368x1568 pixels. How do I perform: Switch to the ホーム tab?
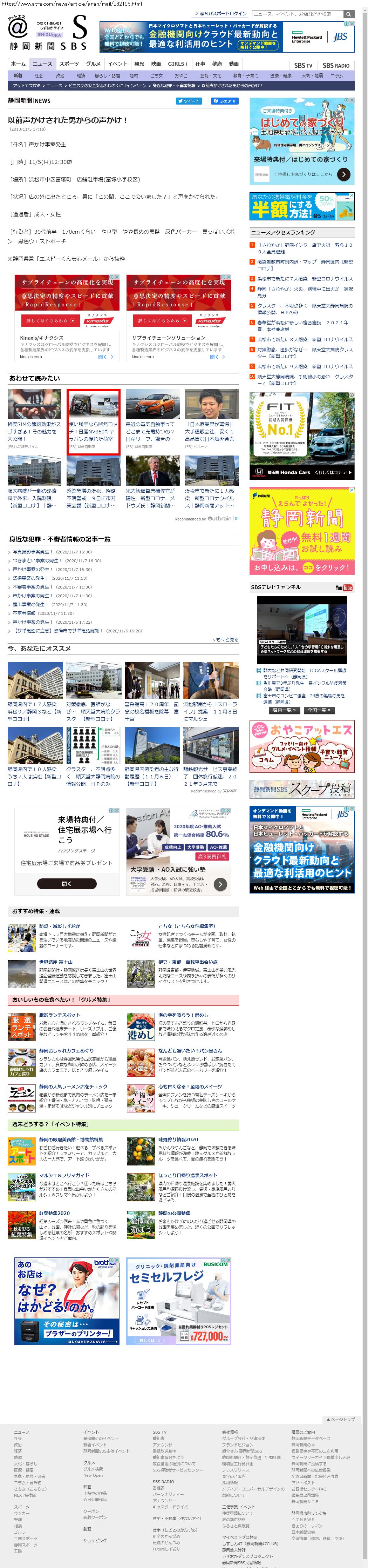point(18,63)
